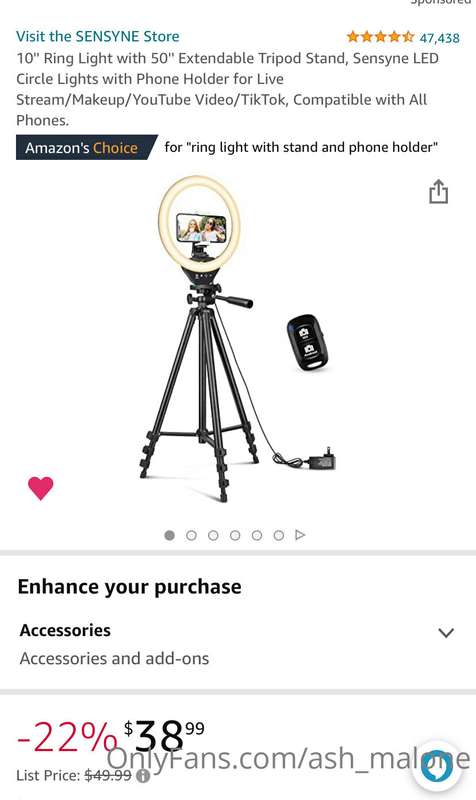
Task: Visit the SENSYNE Store link
Action: [x=97, y=36]
